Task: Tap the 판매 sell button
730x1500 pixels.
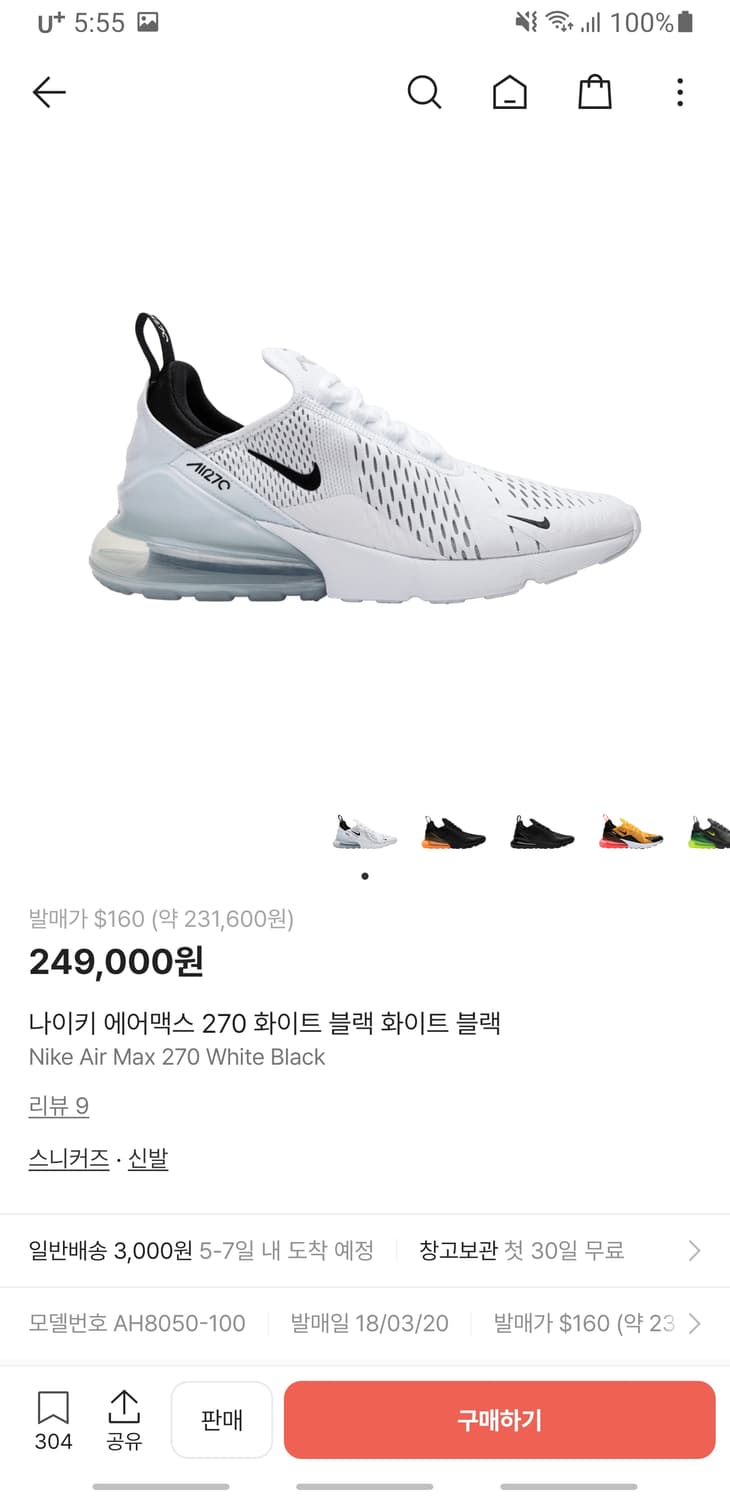Action: pyautogui.click(x=221, y=1419)
